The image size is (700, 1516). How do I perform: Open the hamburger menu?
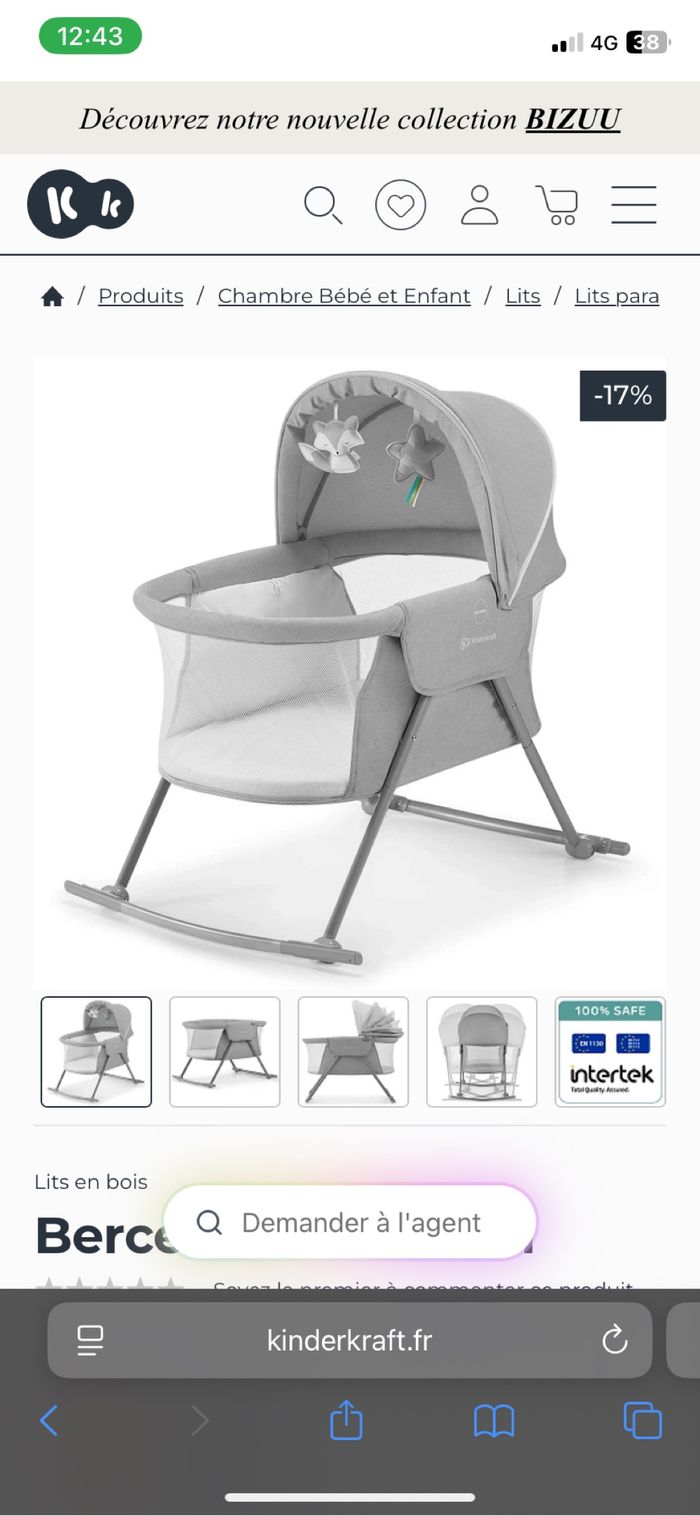click(x=633, y=205)
